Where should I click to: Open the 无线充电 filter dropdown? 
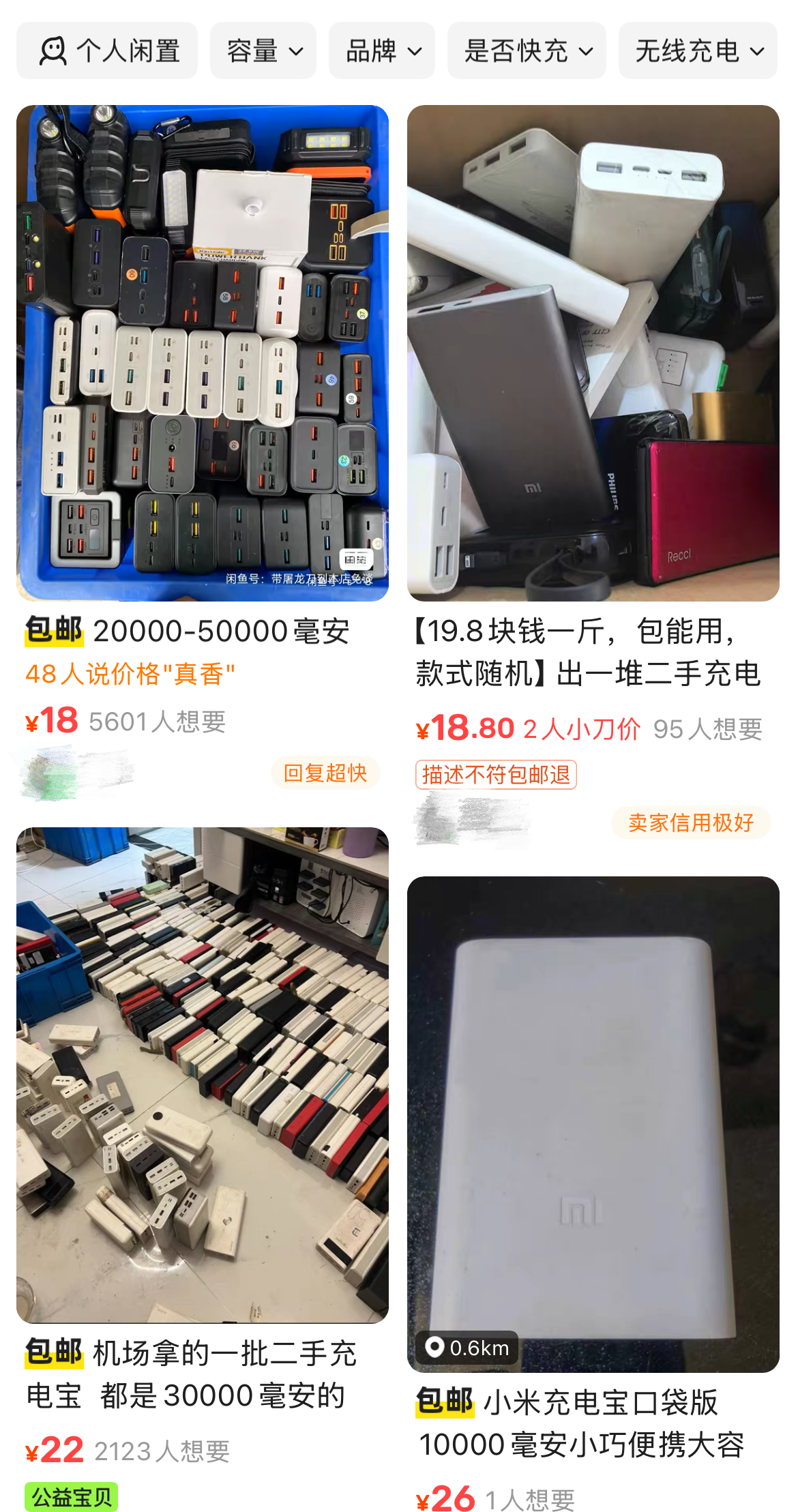point(698,50)
